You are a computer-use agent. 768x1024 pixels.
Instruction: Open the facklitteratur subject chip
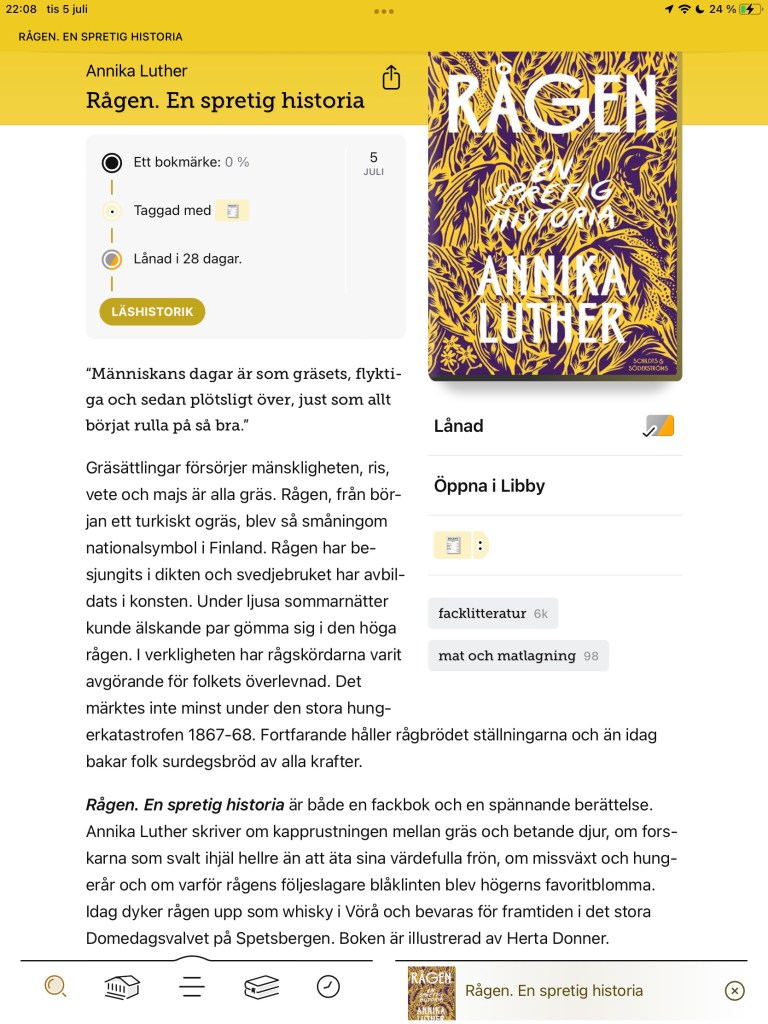coord(493,613)
